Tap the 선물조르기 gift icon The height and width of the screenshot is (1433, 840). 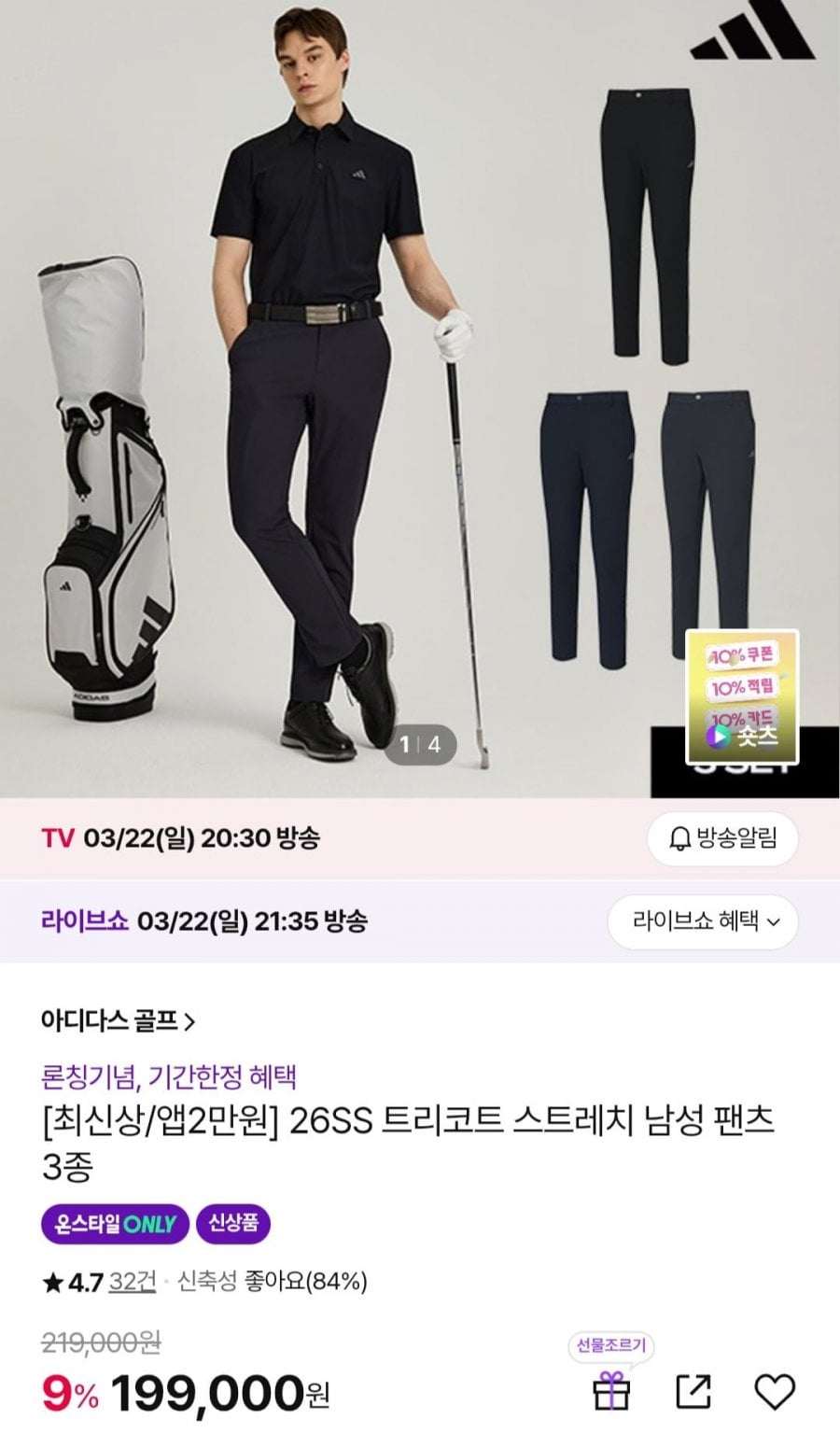(611, 1390)
